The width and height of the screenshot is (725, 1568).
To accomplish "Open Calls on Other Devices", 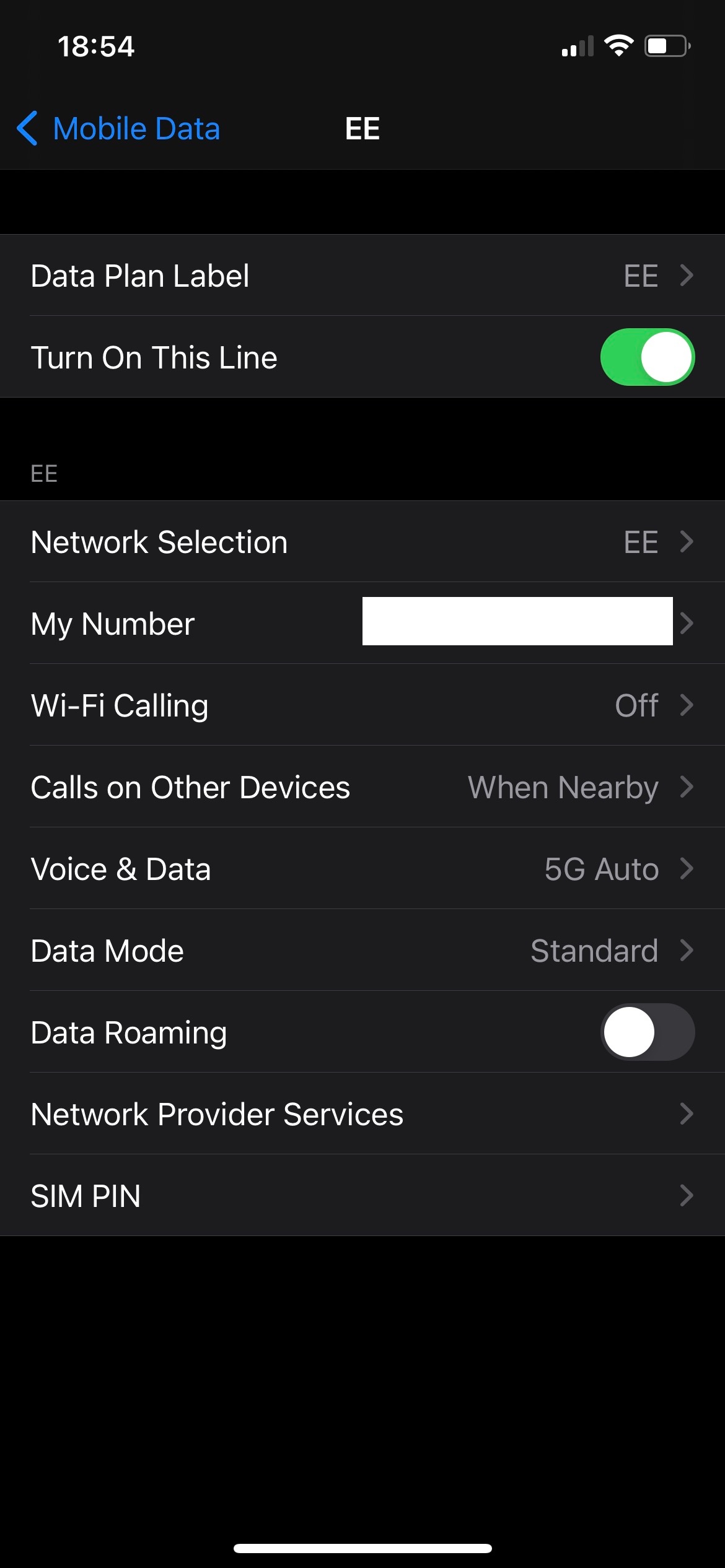I will click(362, 787).
